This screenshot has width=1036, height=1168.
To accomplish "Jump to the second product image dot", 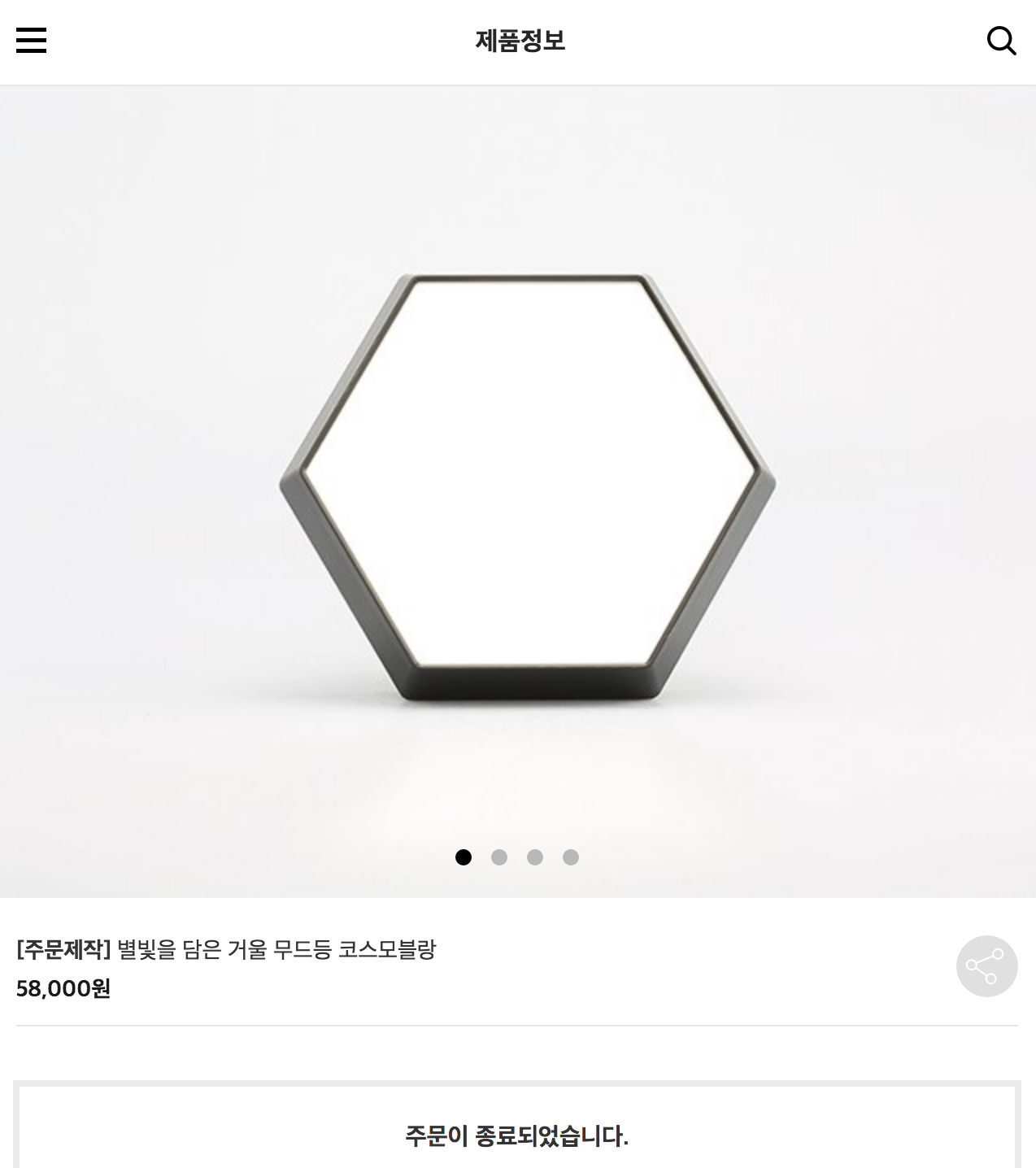I will [x=499, y=857].
